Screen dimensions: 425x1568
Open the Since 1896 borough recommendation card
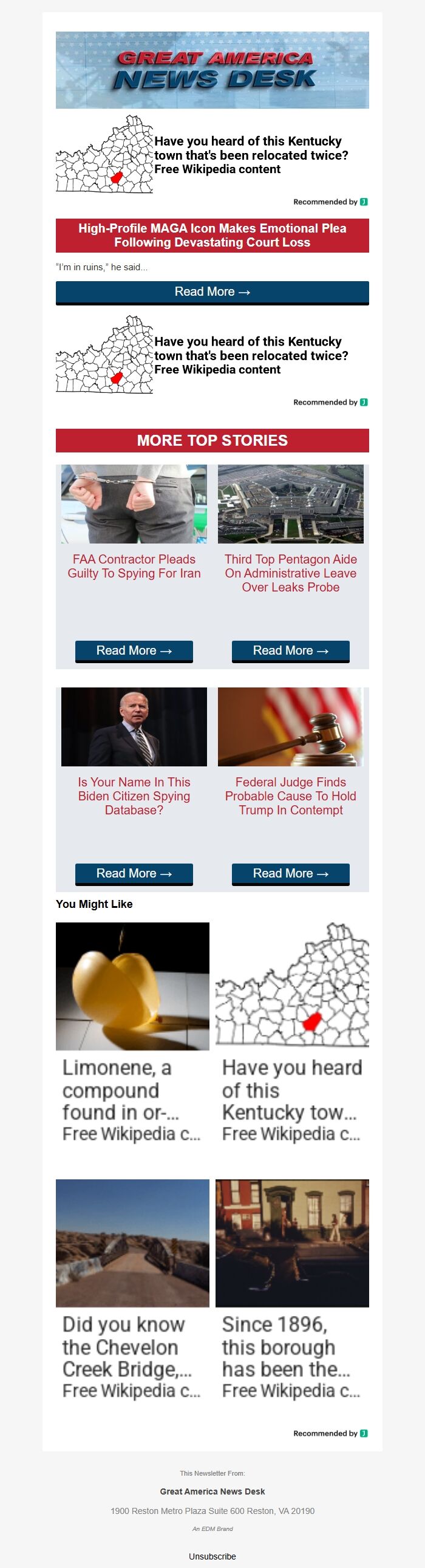291,1289
